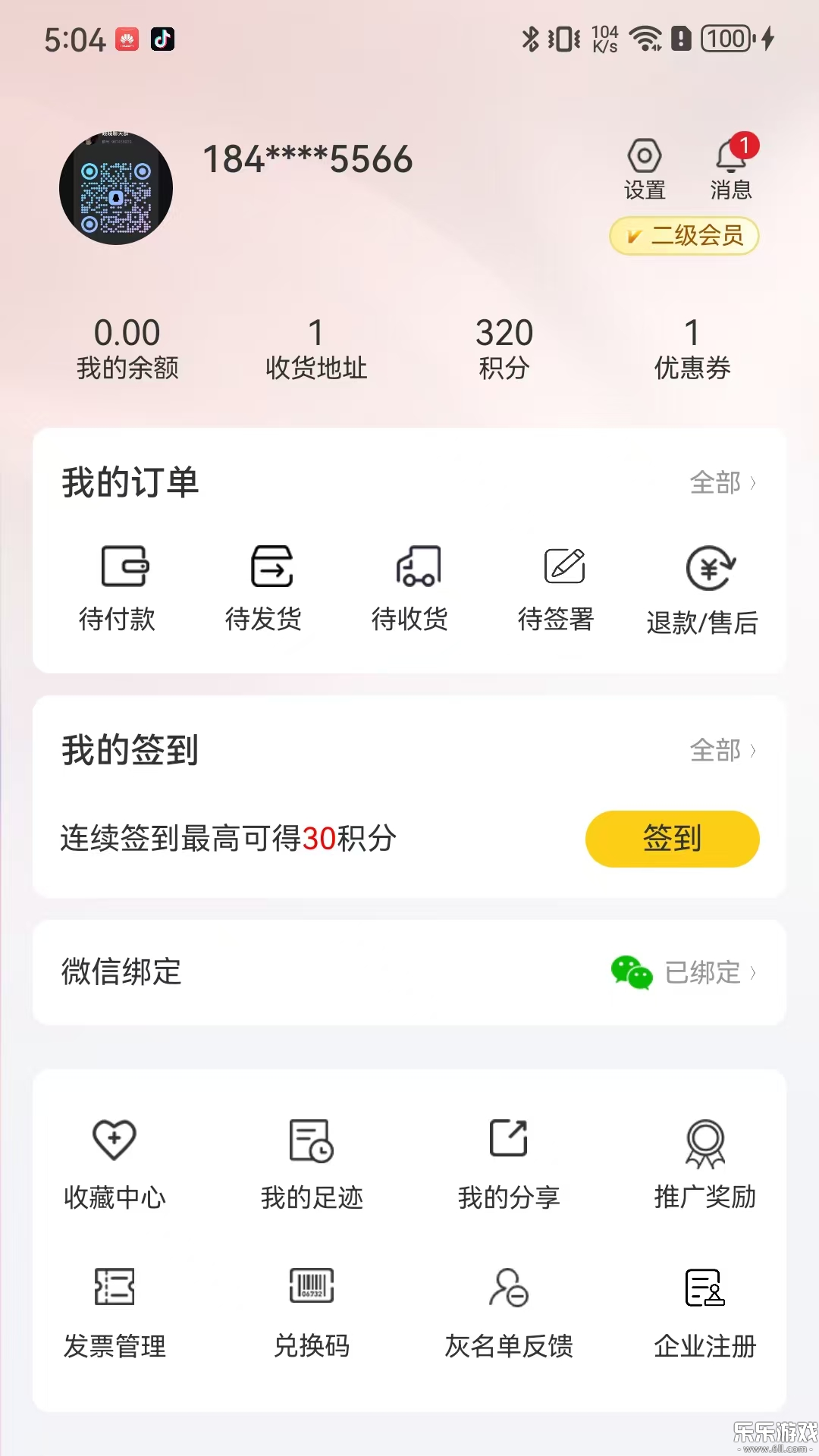Expand 全部 to view all orders
819x1456 pixels.
722,482
